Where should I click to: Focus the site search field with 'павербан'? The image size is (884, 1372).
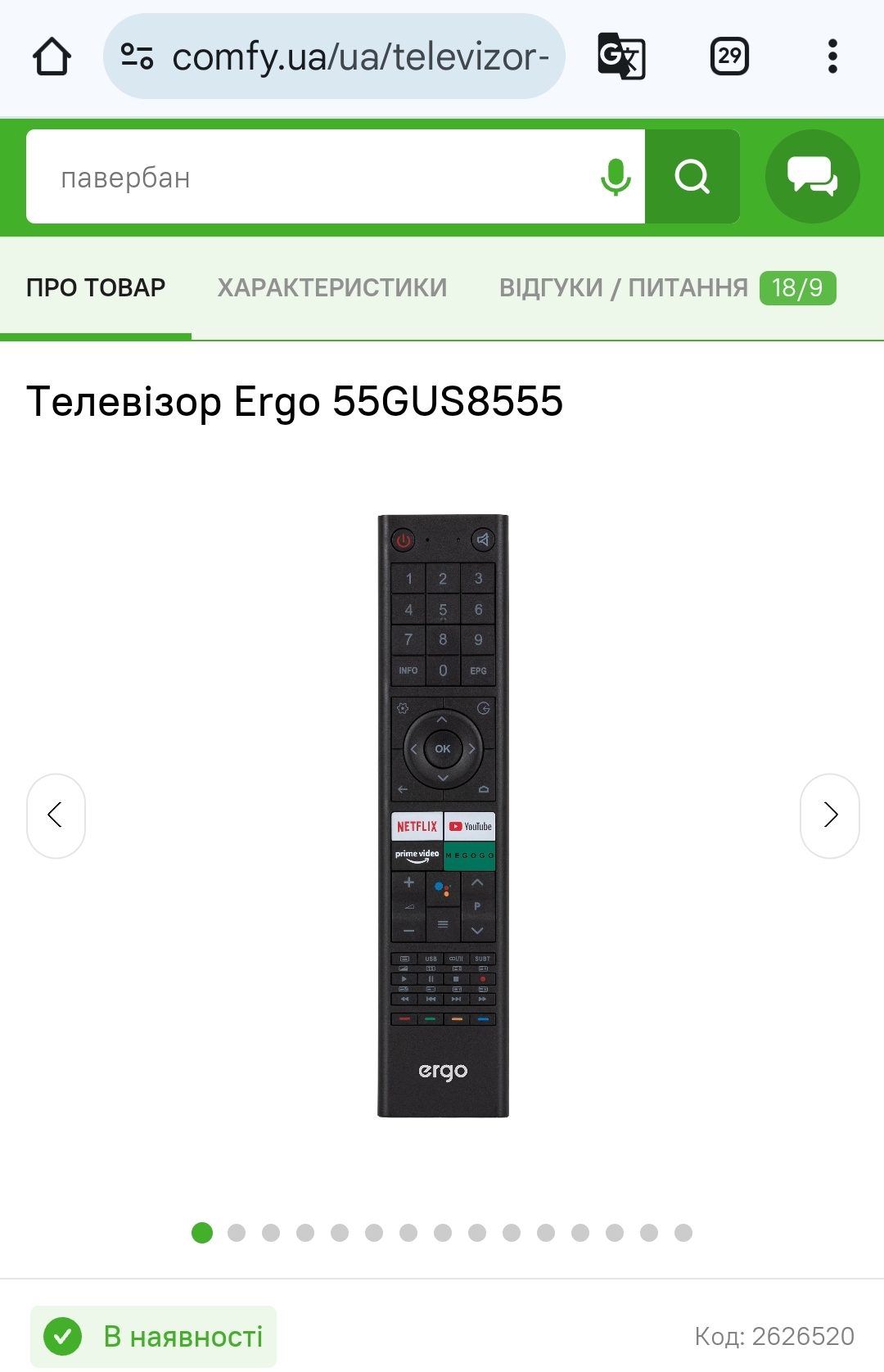pos(311,177)
